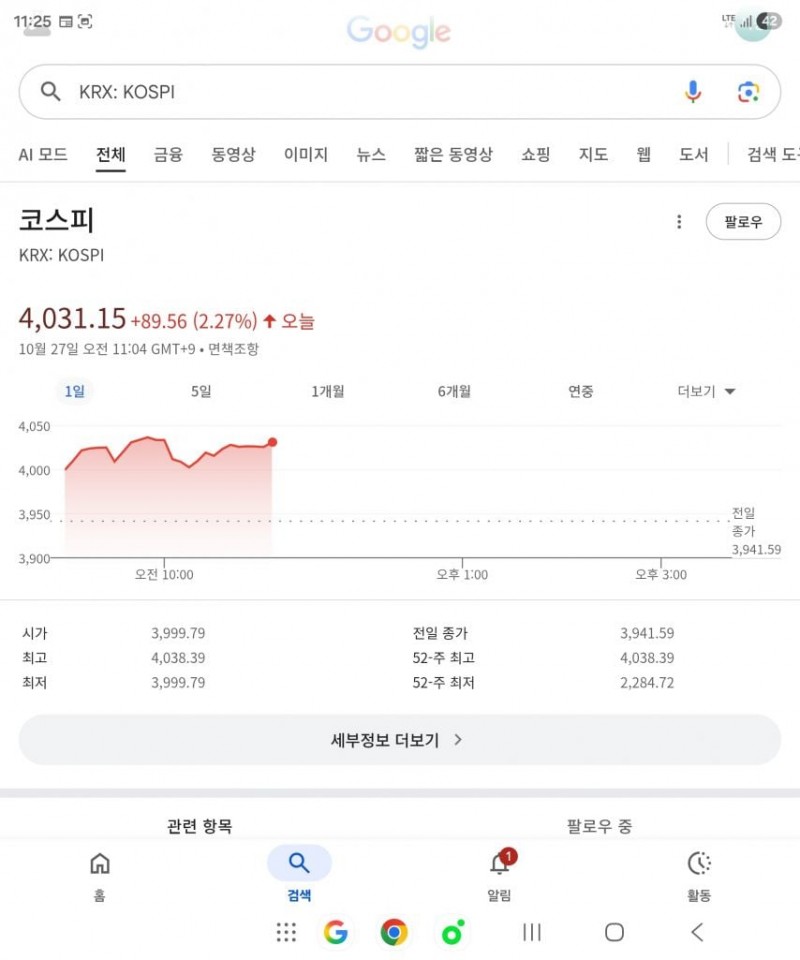Switch to the 팔로우 중 tab
800x960 pixels.
click(x=599, y=826)
